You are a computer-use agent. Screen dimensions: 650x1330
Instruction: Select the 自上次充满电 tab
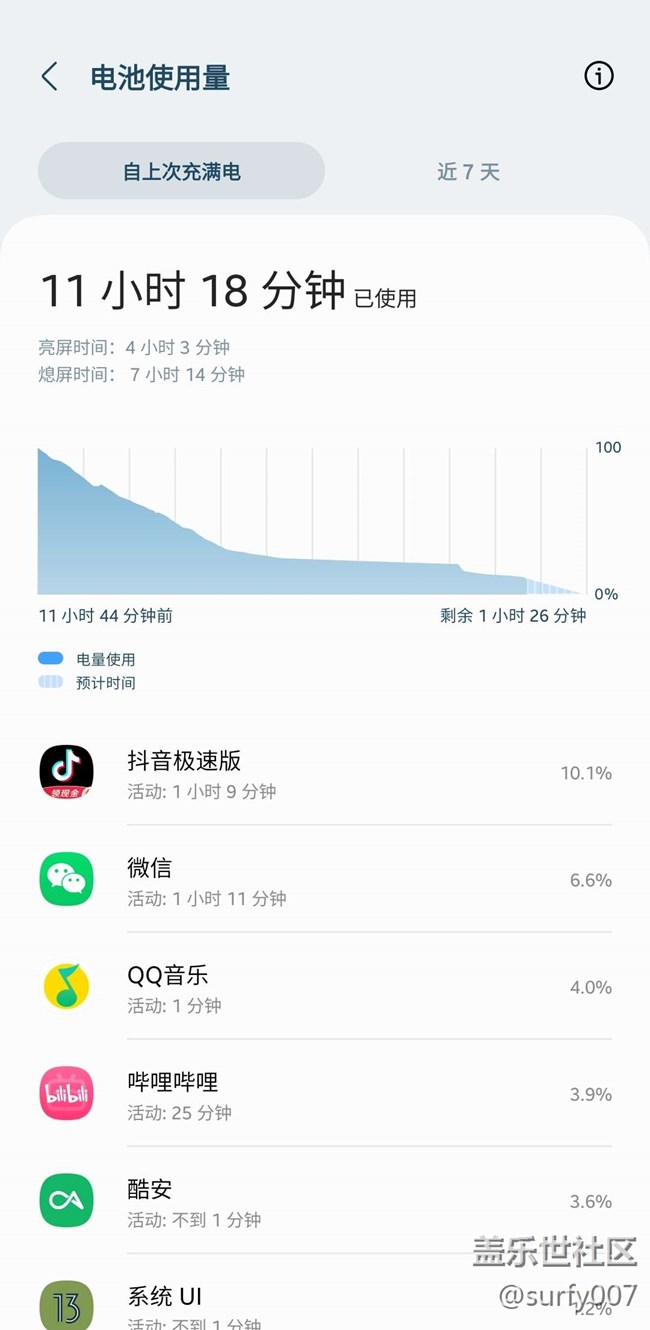coord(181,171)
